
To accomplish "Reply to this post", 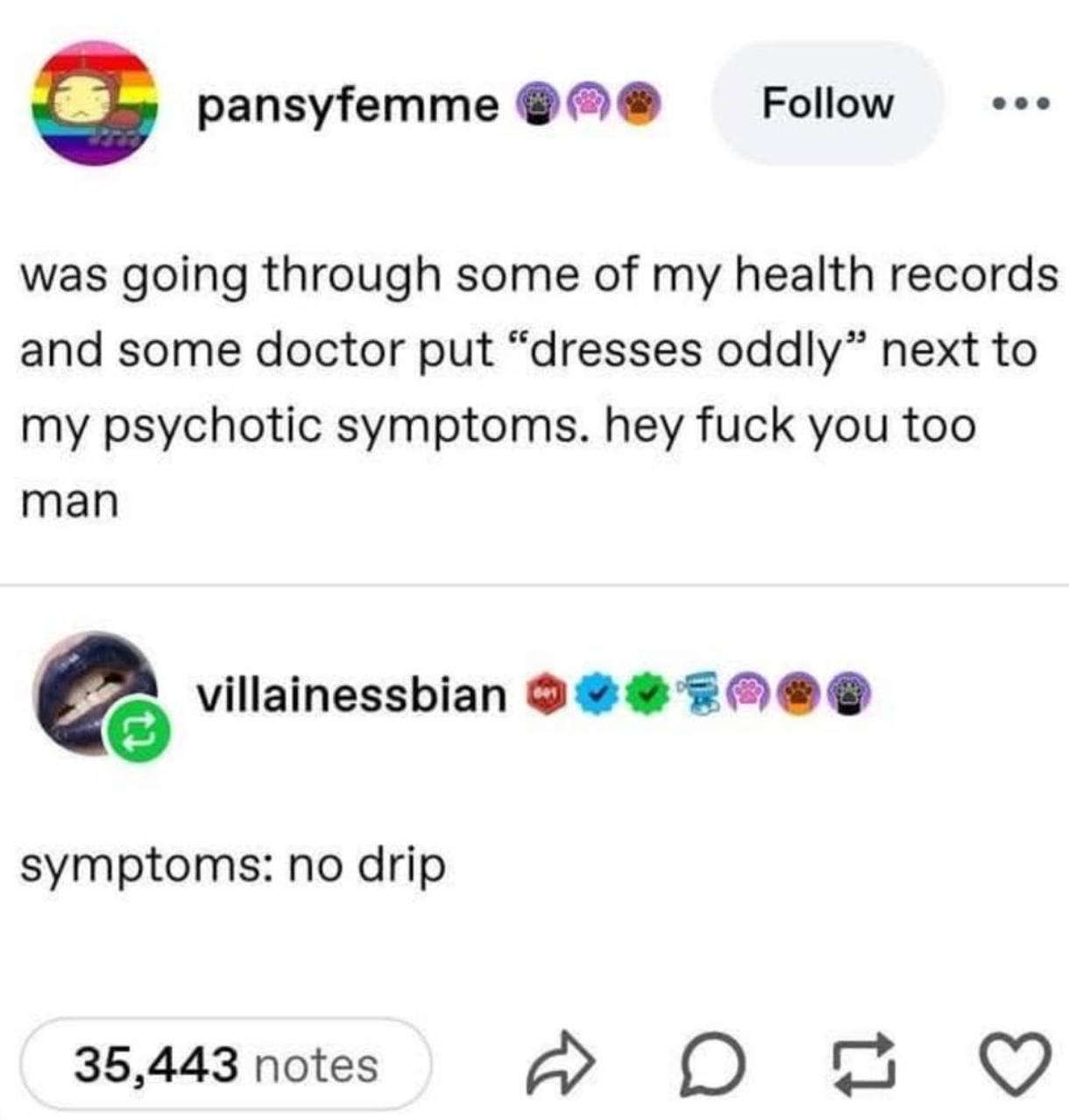I will pyautogui.click(x=711, y=1064).
